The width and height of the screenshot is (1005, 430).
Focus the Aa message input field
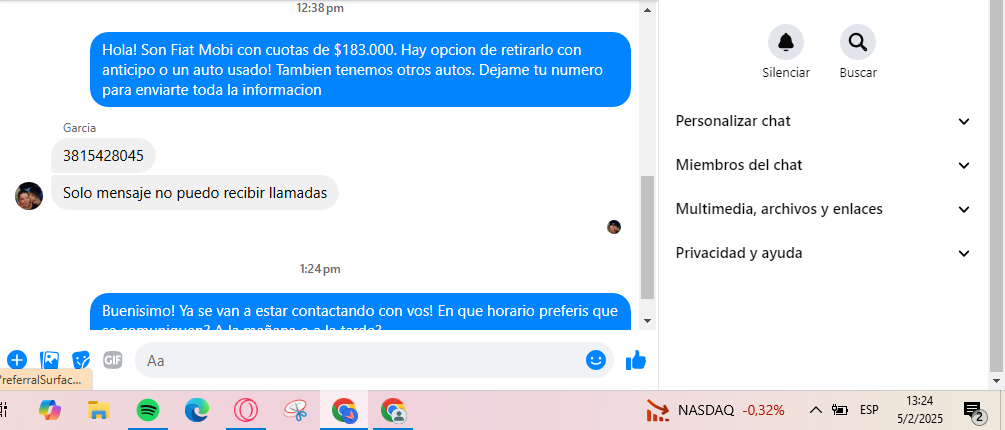[x=360, y=360]
